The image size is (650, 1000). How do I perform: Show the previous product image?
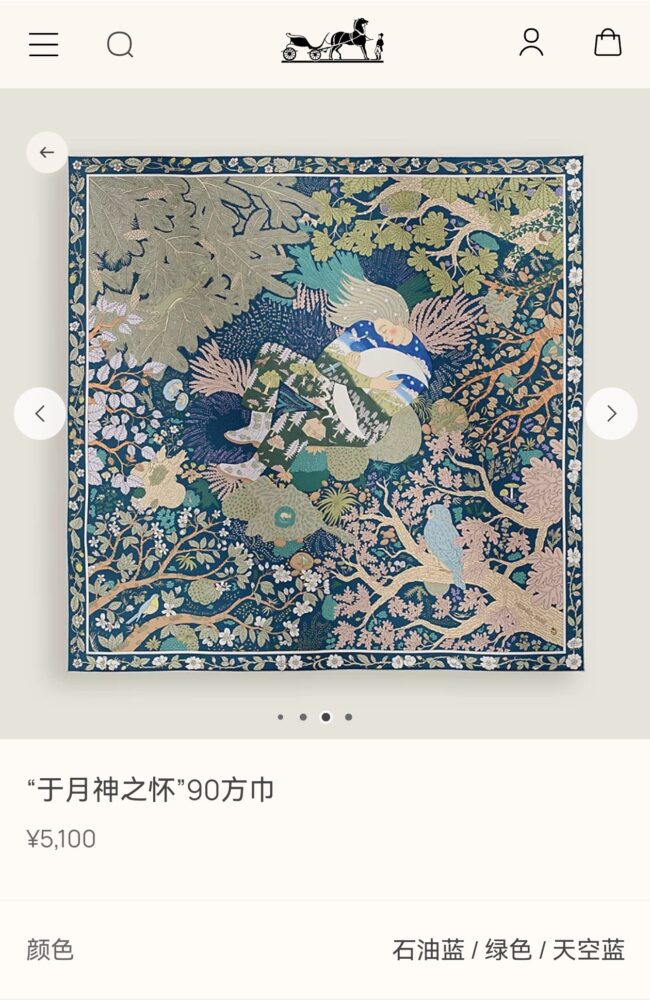(40, 413)
